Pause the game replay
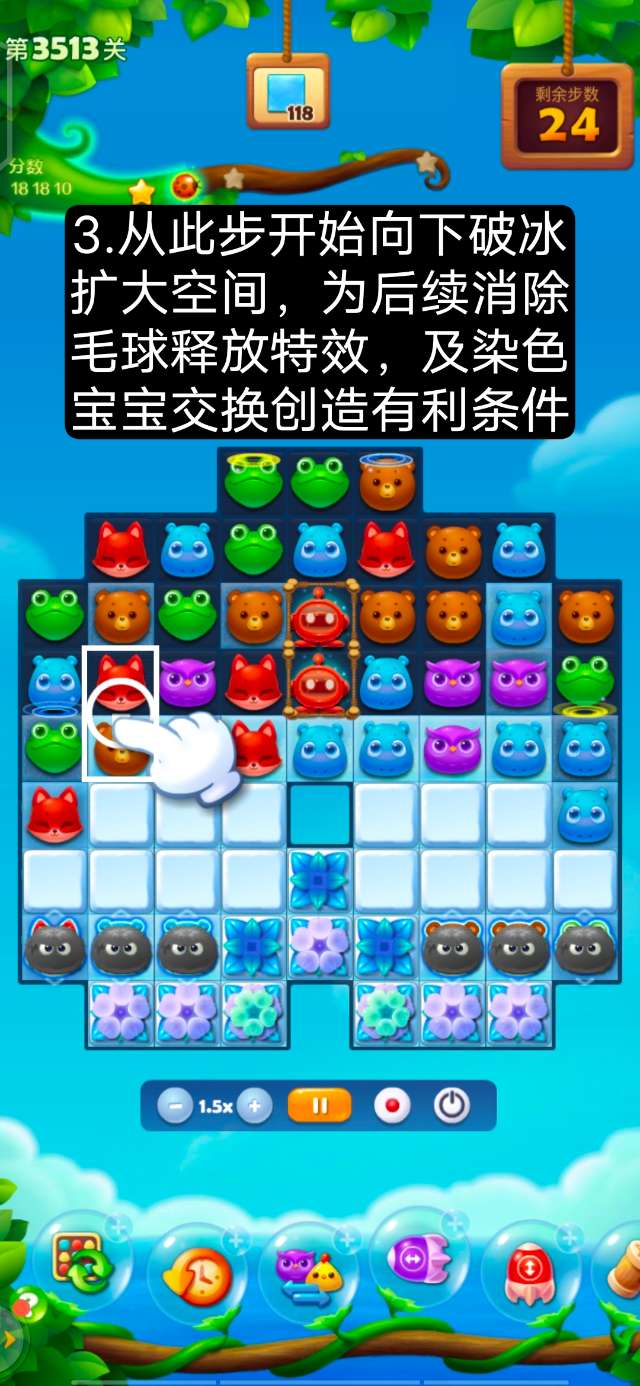 [x=320, y=1106]
